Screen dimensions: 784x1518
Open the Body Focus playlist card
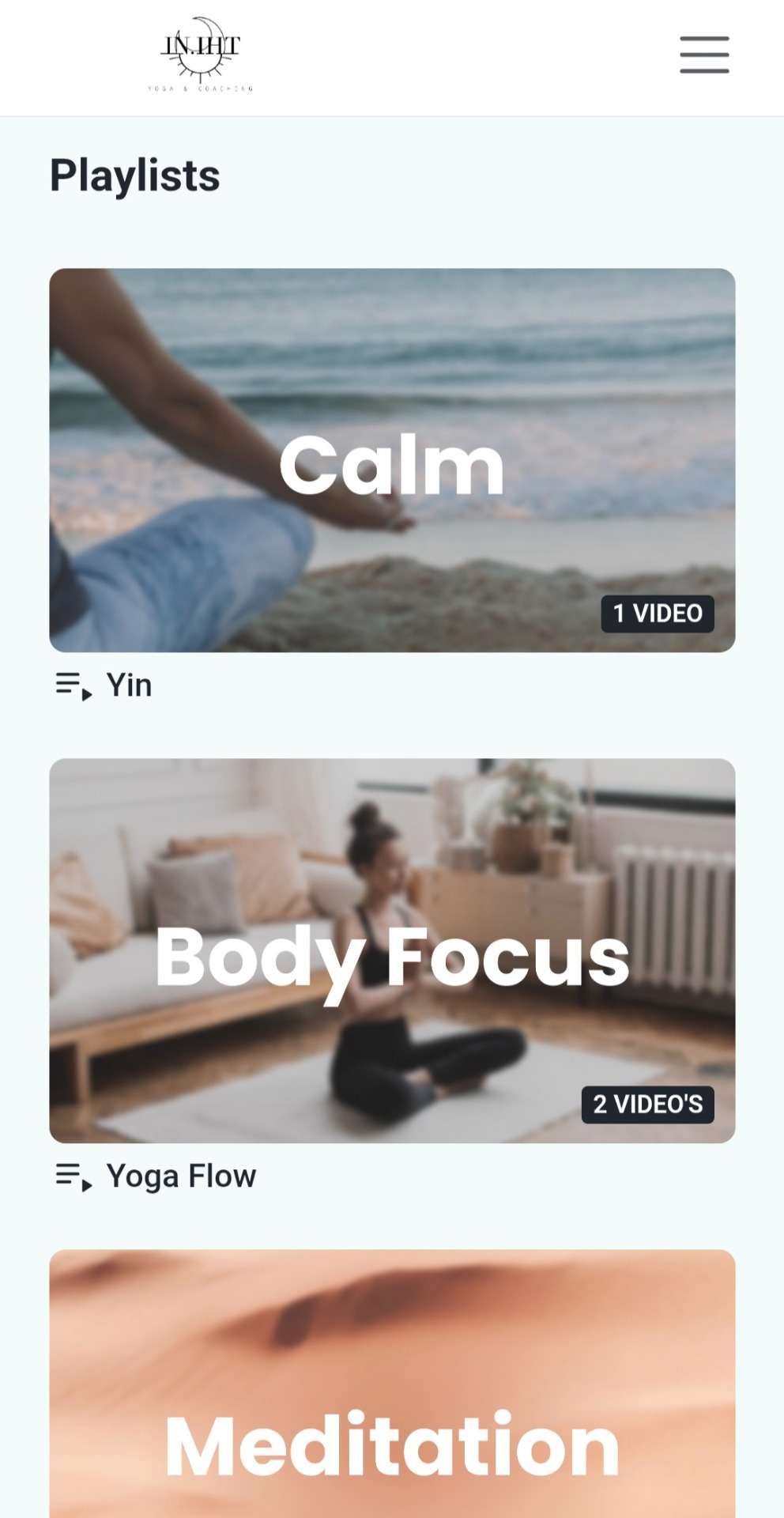coord(392,950)
